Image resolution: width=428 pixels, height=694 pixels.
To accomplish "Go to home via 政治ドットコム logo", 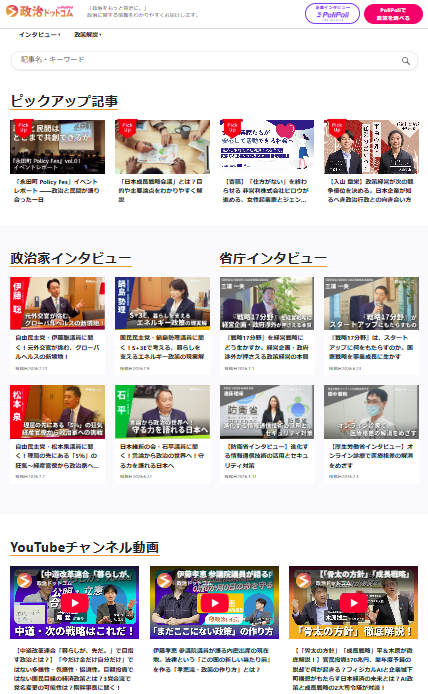I will pos(40,12).
